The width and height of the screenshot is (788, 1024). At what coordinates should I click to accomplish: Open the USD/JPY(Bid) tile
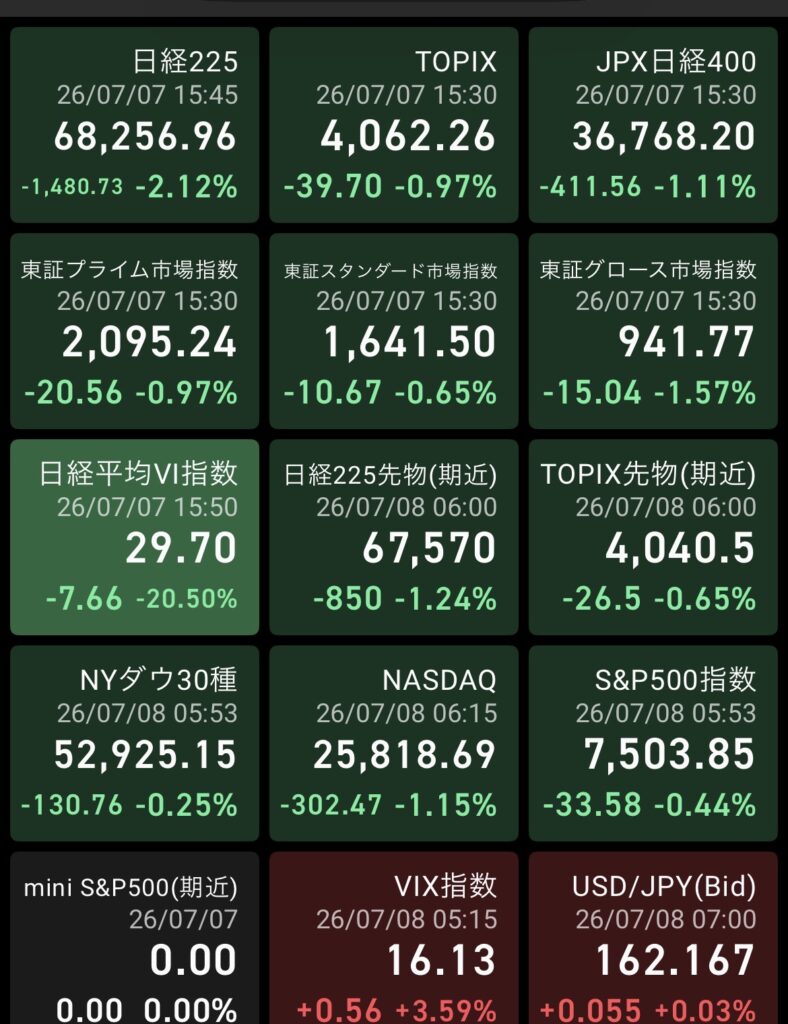(653, 938)
